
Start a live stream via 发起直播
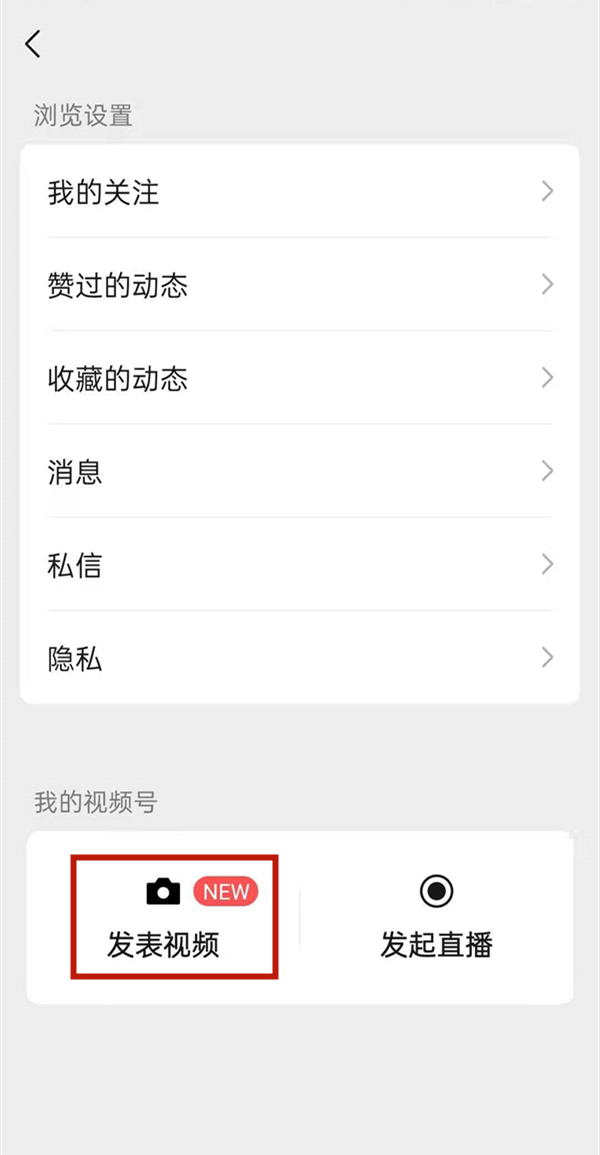point(436,918)
